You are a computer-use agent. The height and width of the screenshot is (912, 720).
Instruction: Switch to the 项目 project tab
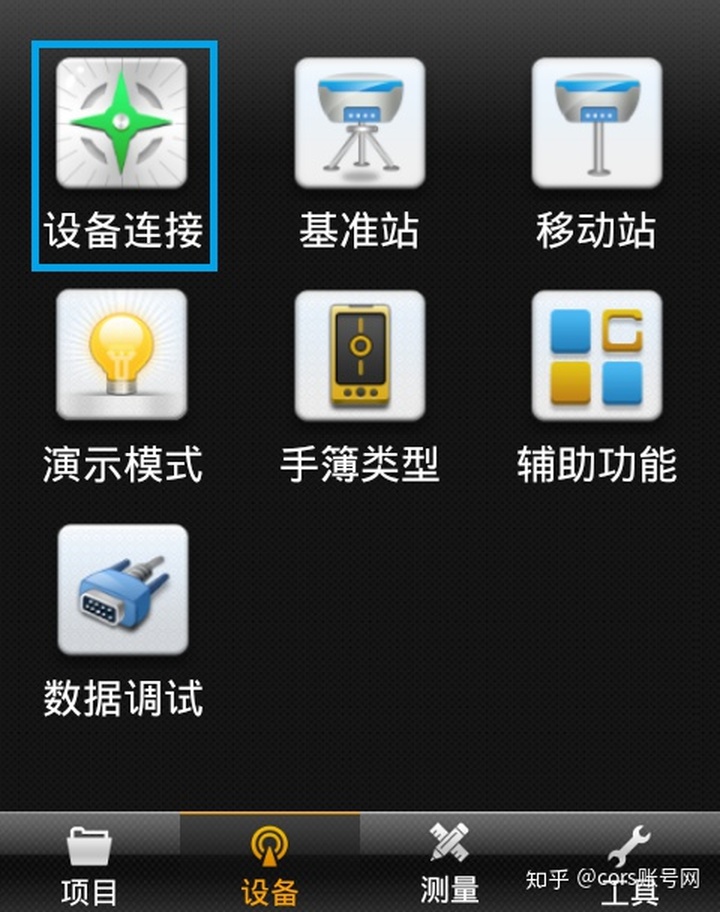click(x=90, y=862)
